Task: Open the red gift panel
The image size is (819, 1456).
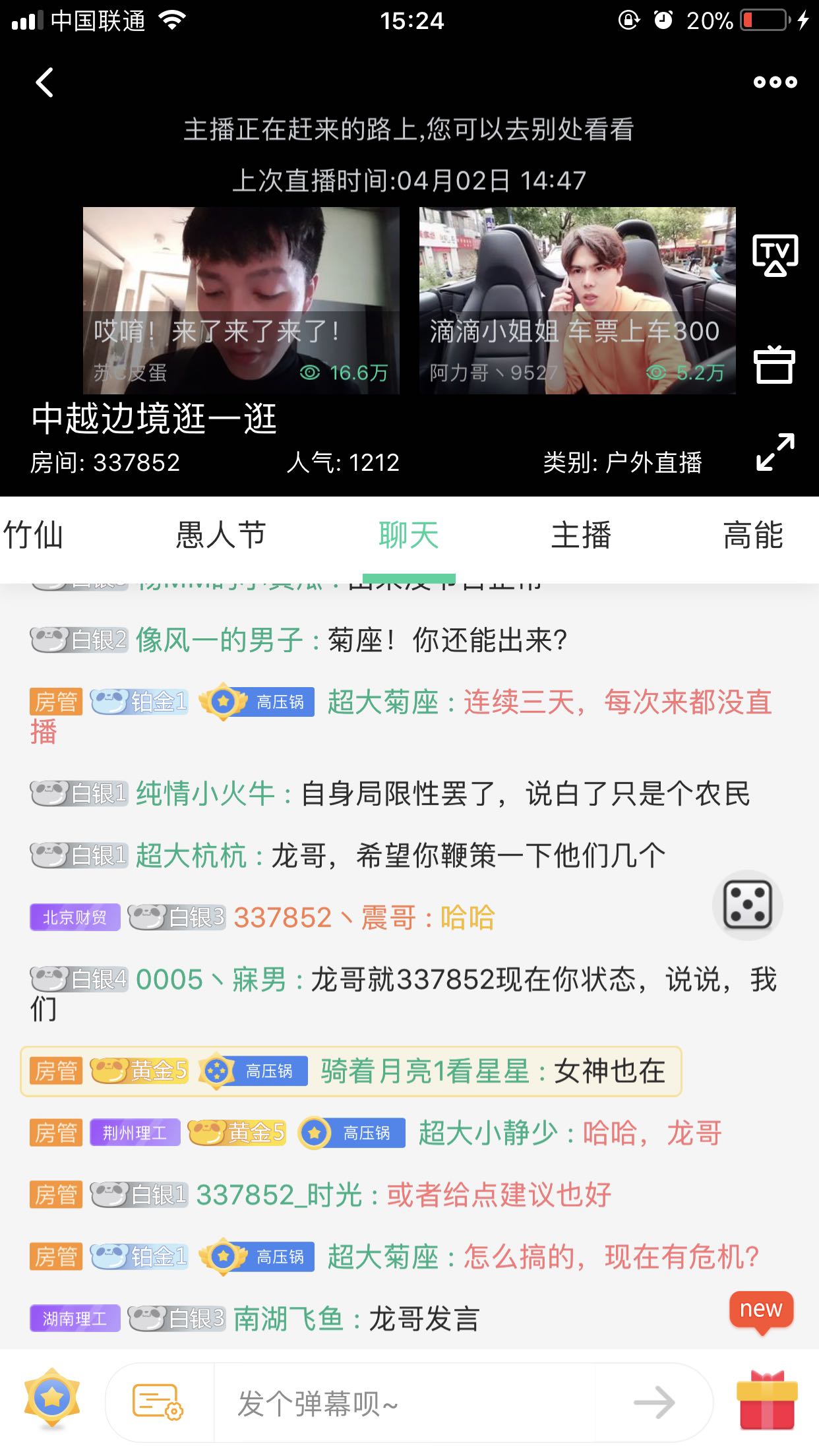Action: 766,1401
